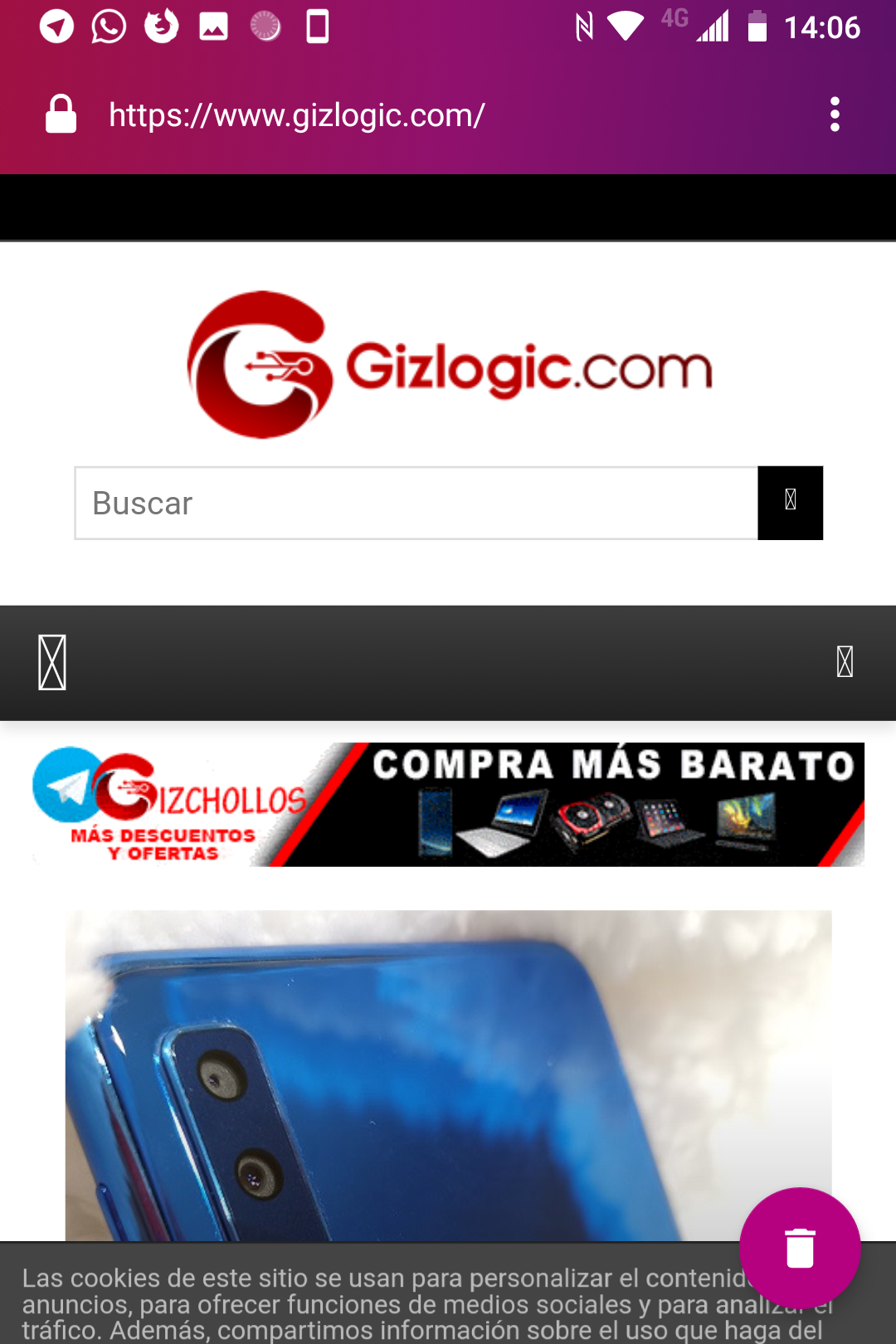Open the browser overflow menu
The height and width of the screenshot is (1344, 896).
(x=835, y=114)
